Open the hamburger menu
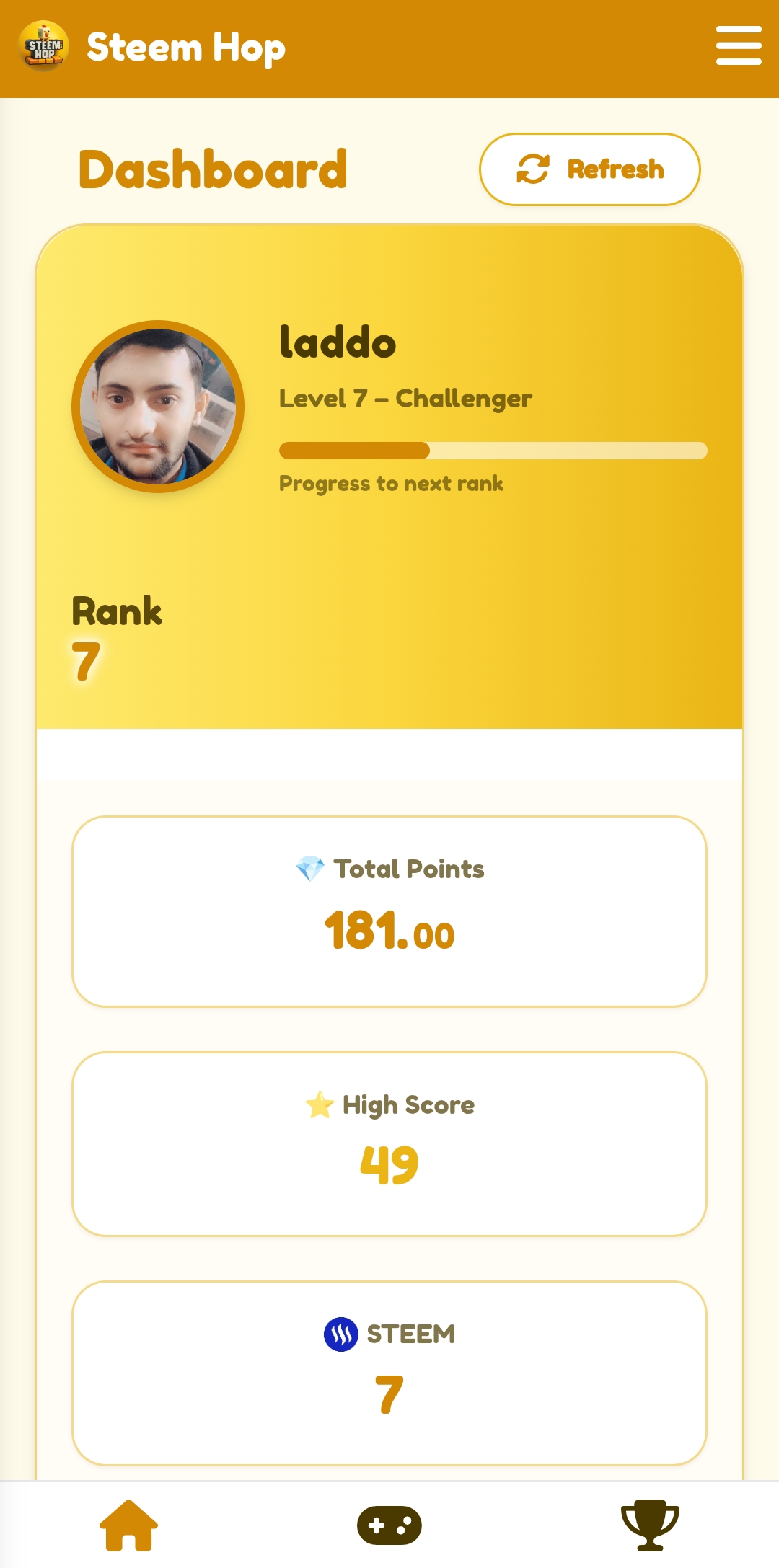 739,46
